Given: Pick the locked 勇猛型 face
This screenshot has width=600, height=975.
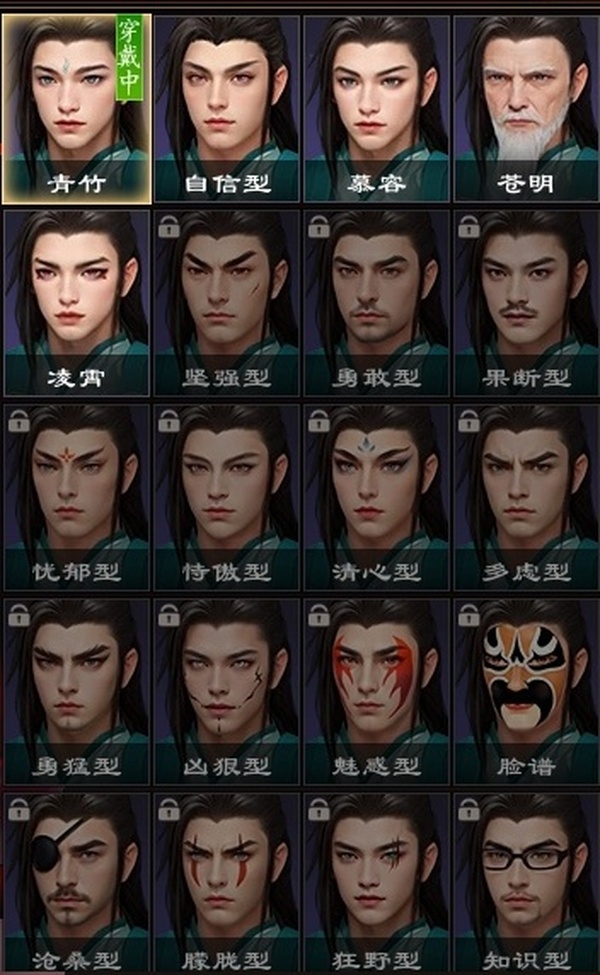Looking at the screenshot, I should (x=76, y=690).
